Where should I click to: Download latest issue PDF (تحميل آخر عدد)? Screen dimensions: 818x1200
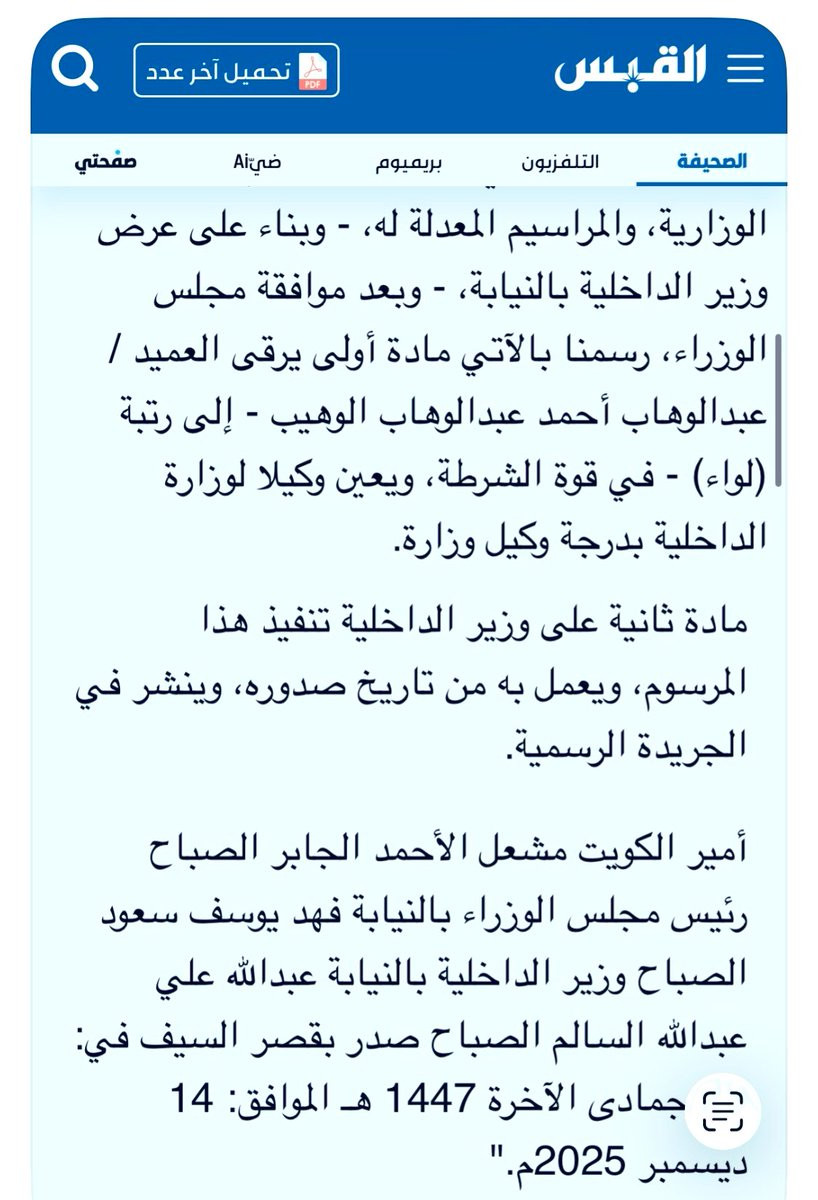pos(237,70)
